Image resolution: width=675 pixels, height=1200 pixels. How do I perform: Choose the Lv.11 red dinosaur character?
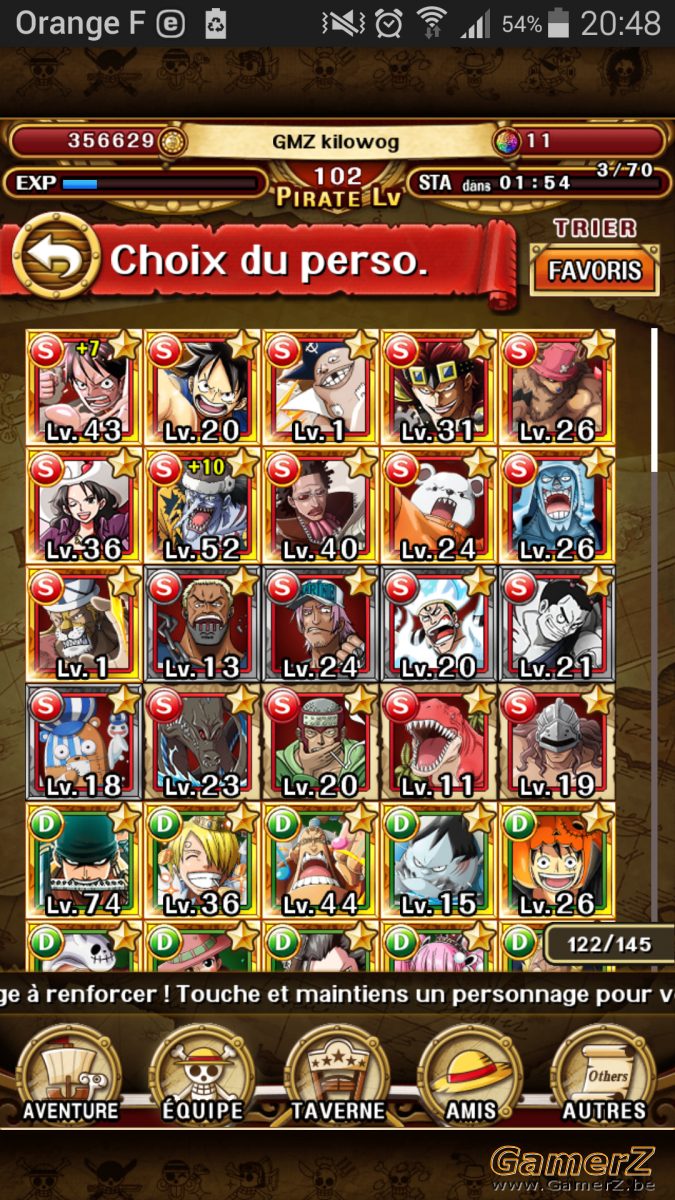(439, 743)
